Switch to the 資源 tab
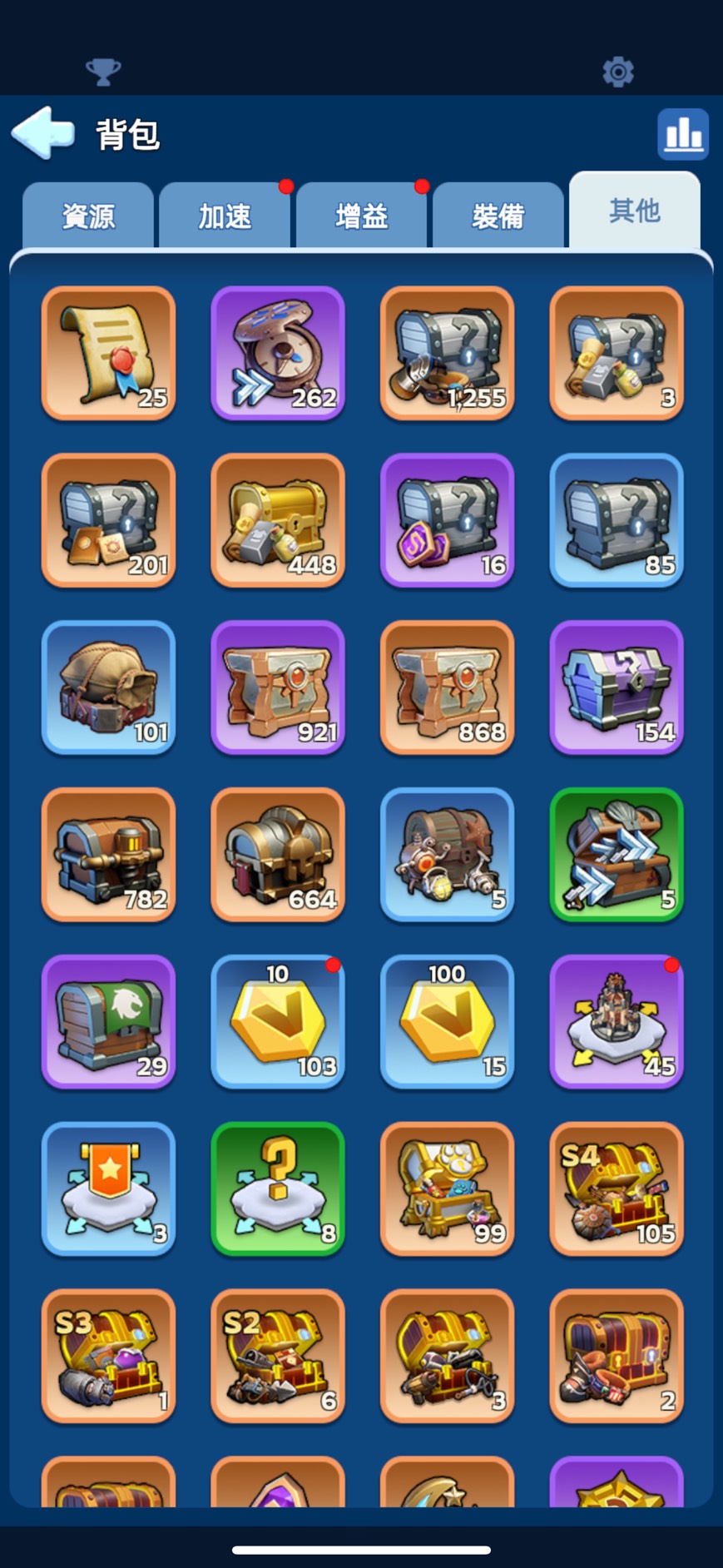The image size is (723, 1568). (x=88, y=216)
